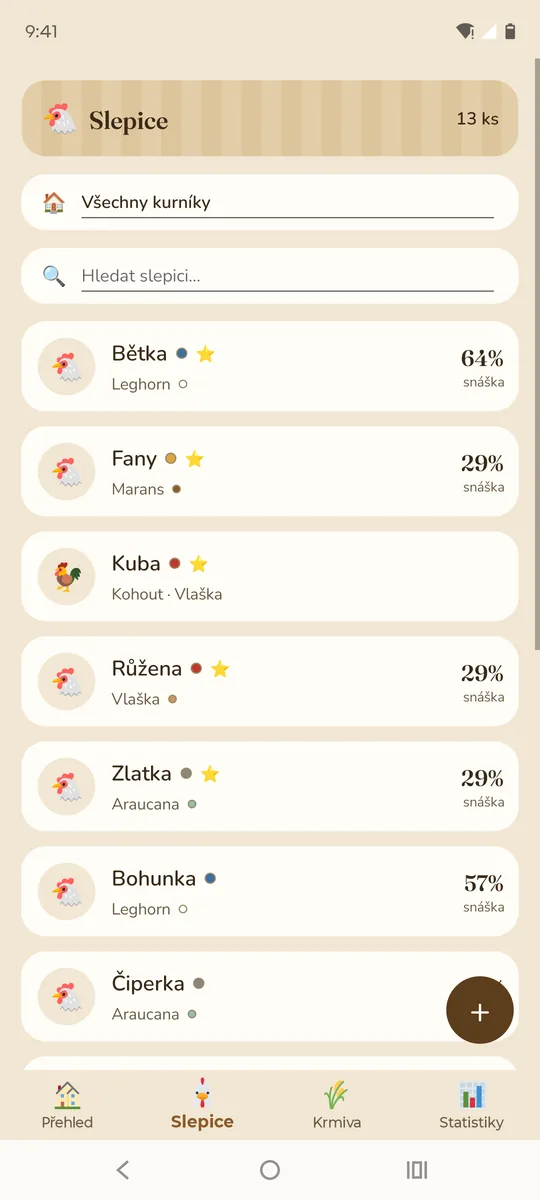Open Bětka's hen card

tap(270, 366)
